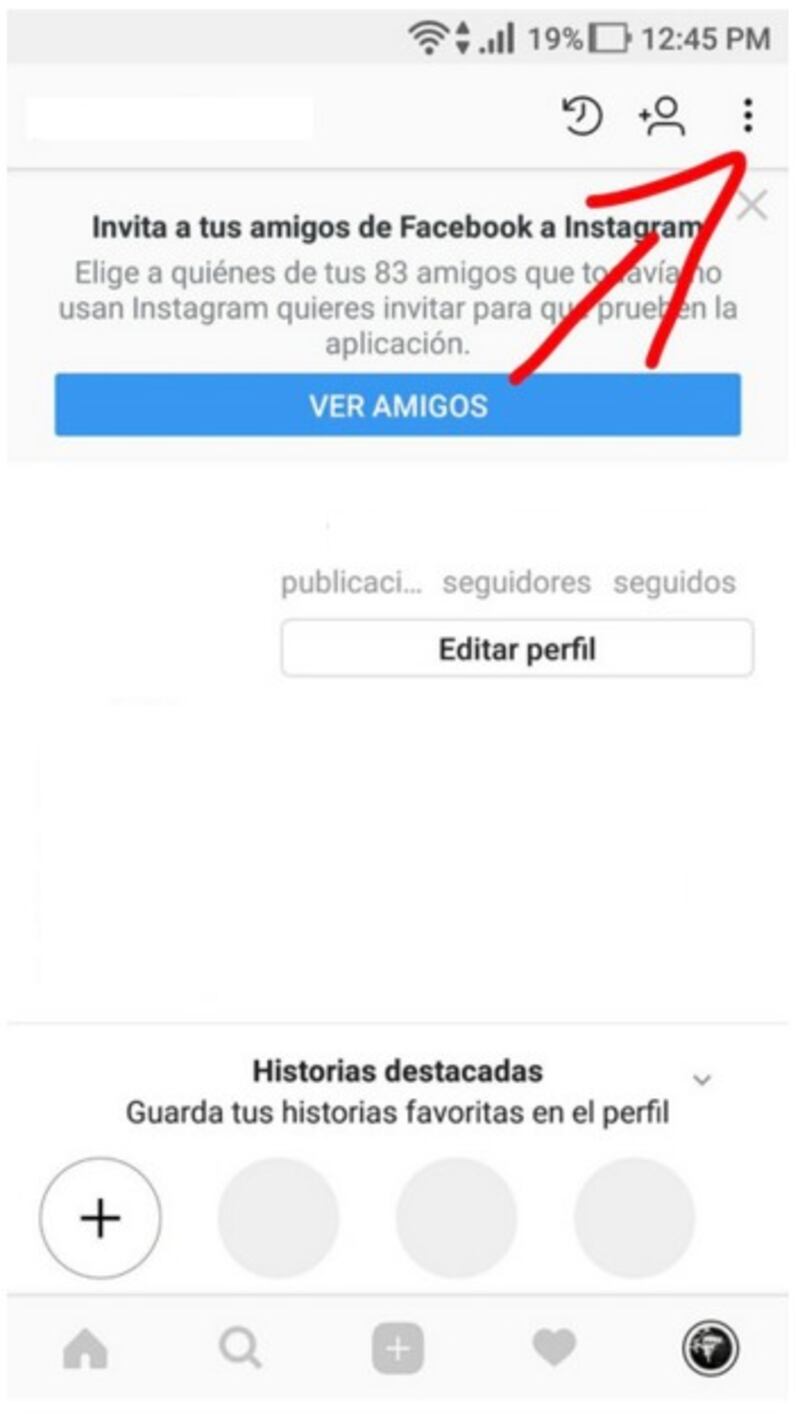
Task: Open the archive history icon
Action: coord(582,118)
